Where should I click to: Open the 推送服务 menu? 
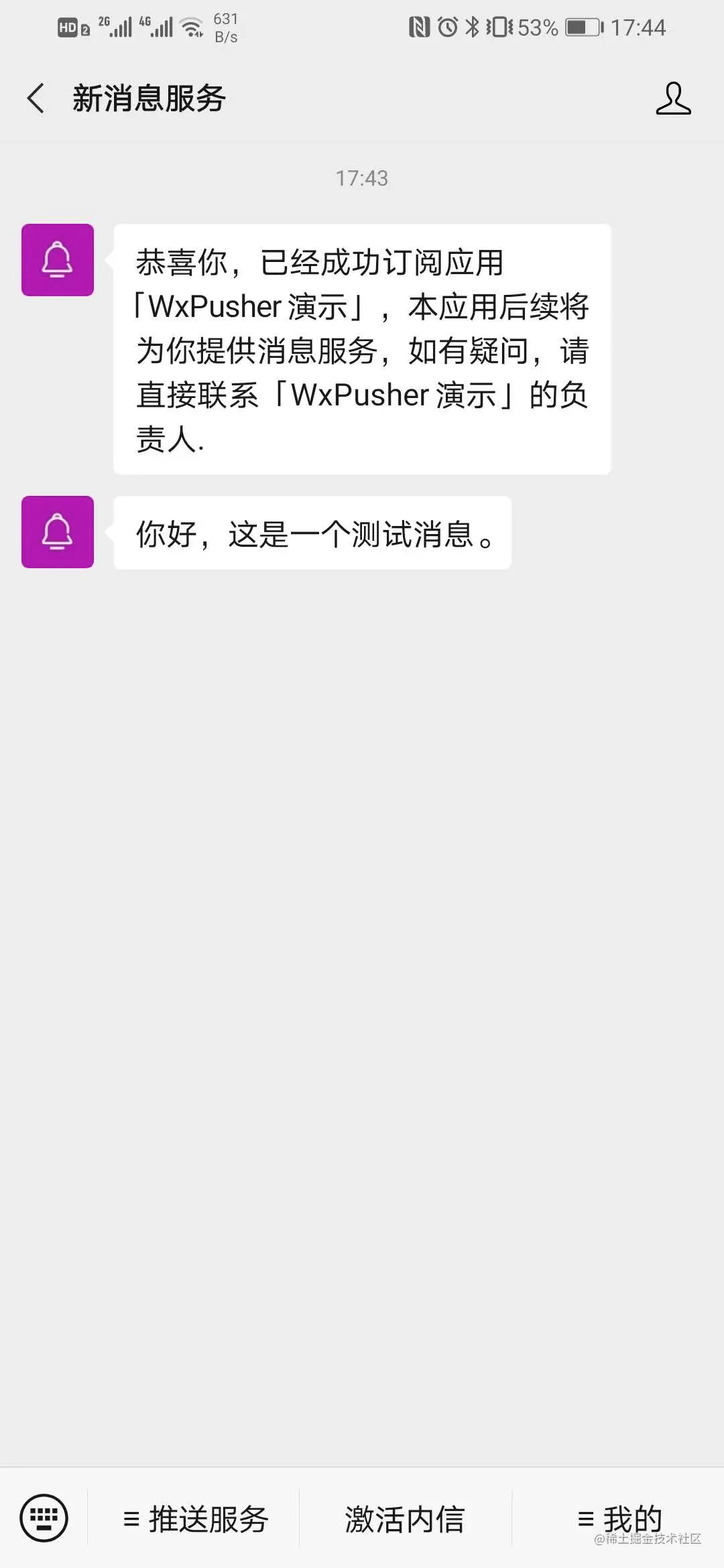tap(195, 1518)
